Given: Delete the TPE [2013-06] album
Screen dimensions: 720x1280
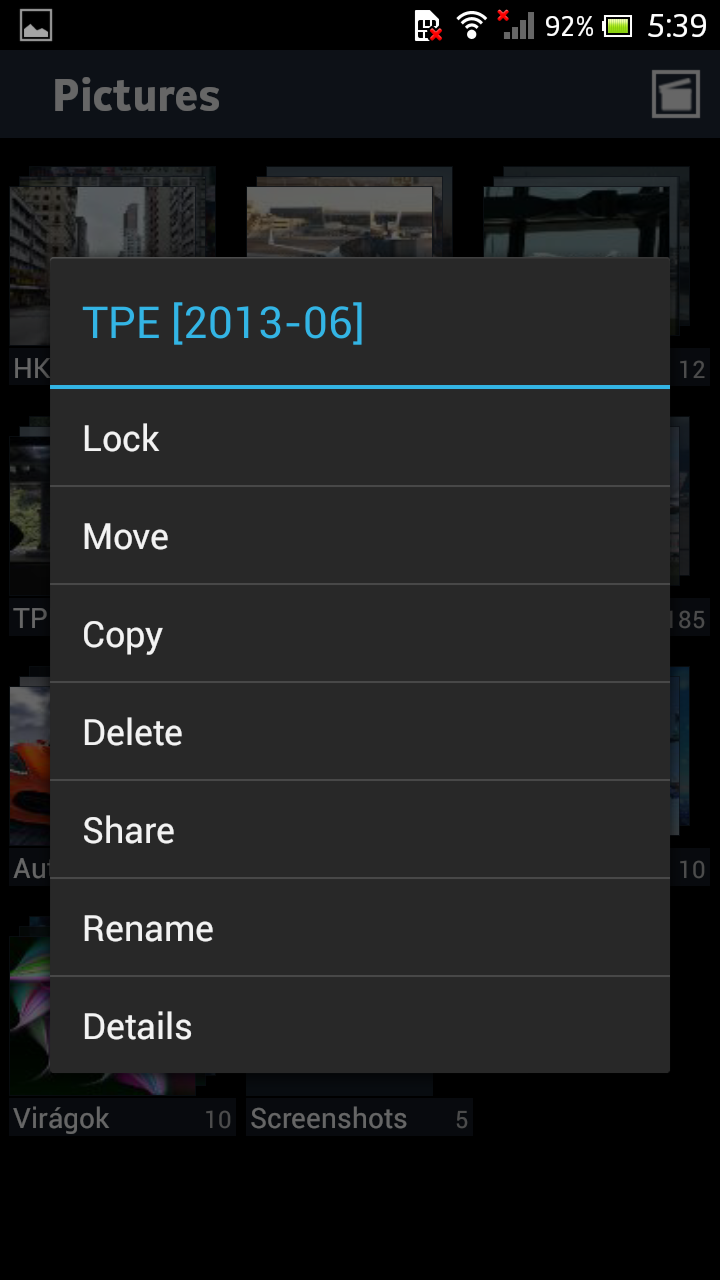Looking at the screenshot, I should click(360, 732).
